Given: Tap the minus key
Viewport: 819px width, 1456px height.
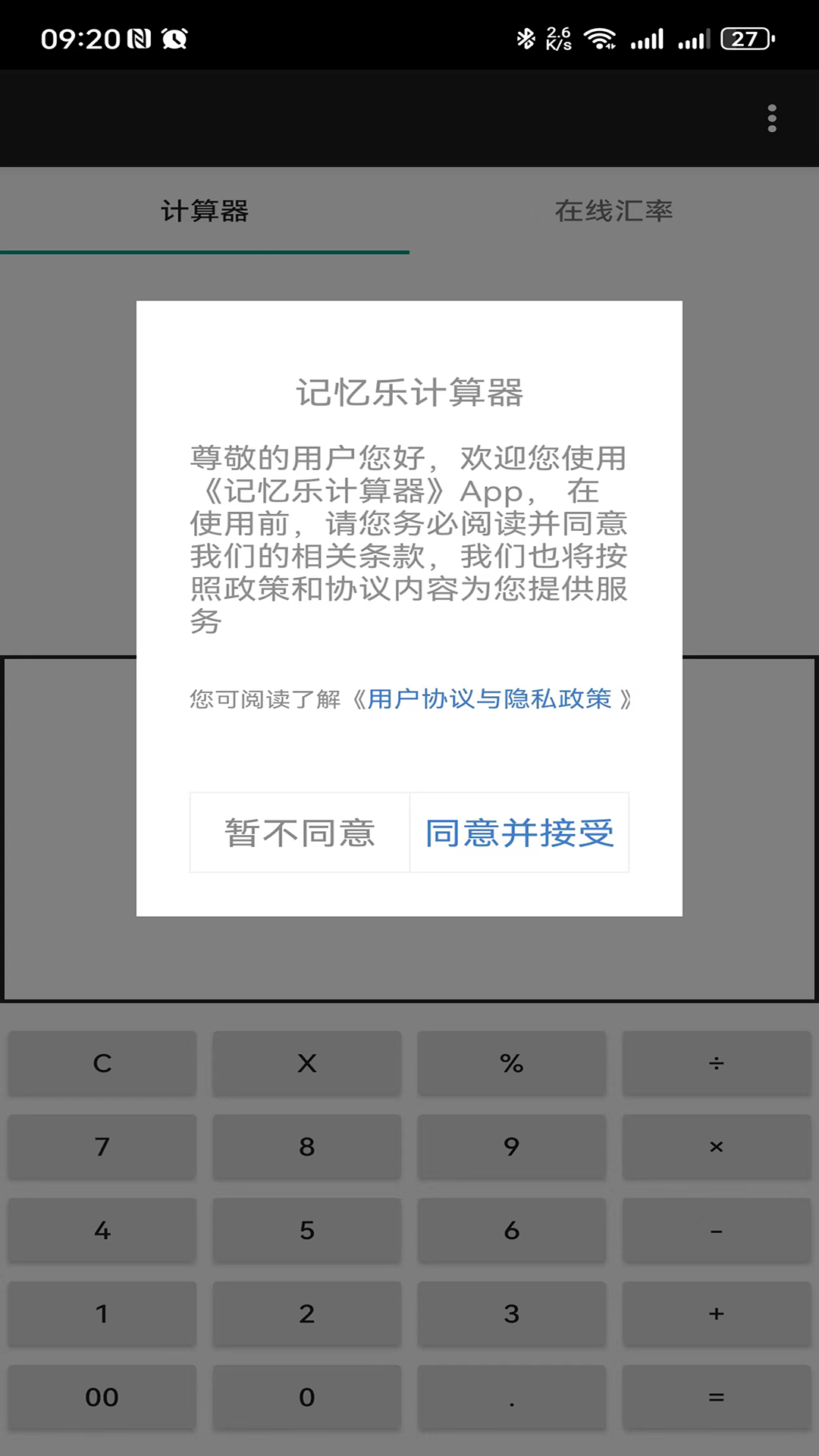Looking at the screenshot, I should 717,1230.
